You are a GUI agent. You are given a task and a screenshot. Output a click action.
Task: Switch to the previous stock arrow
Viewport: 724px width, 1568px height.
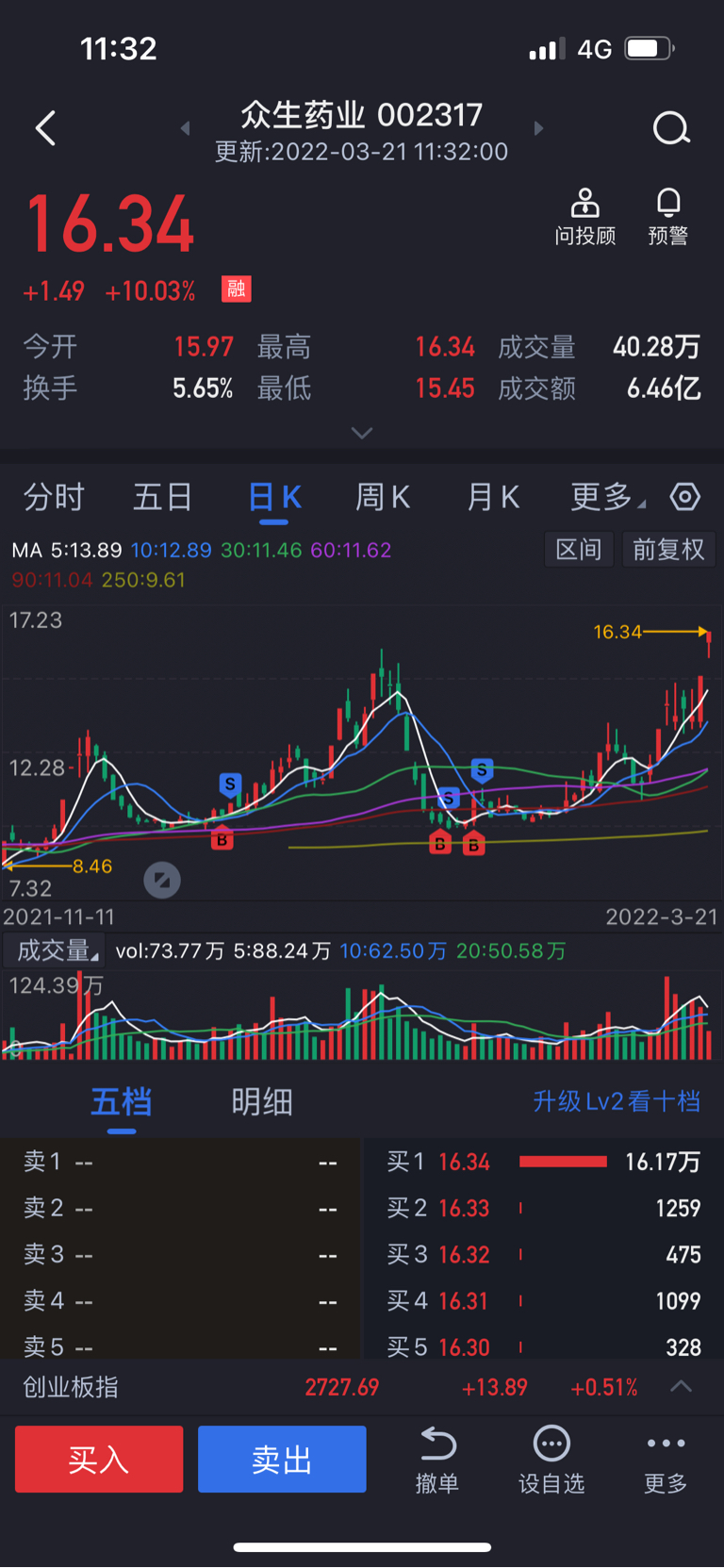pyautogui.click(x=186, y=128)
